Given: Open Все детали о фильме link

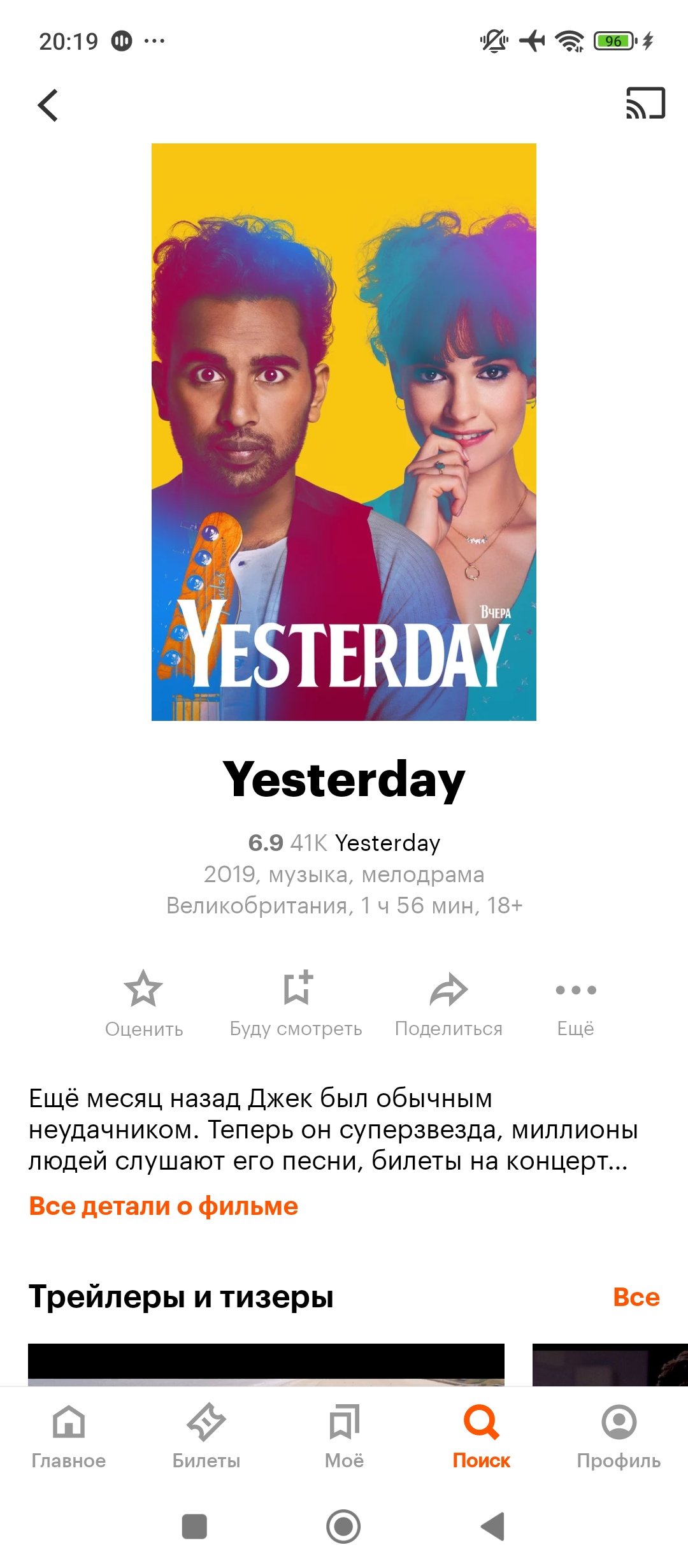Looking at the screenshot, I should (164, 1206).
